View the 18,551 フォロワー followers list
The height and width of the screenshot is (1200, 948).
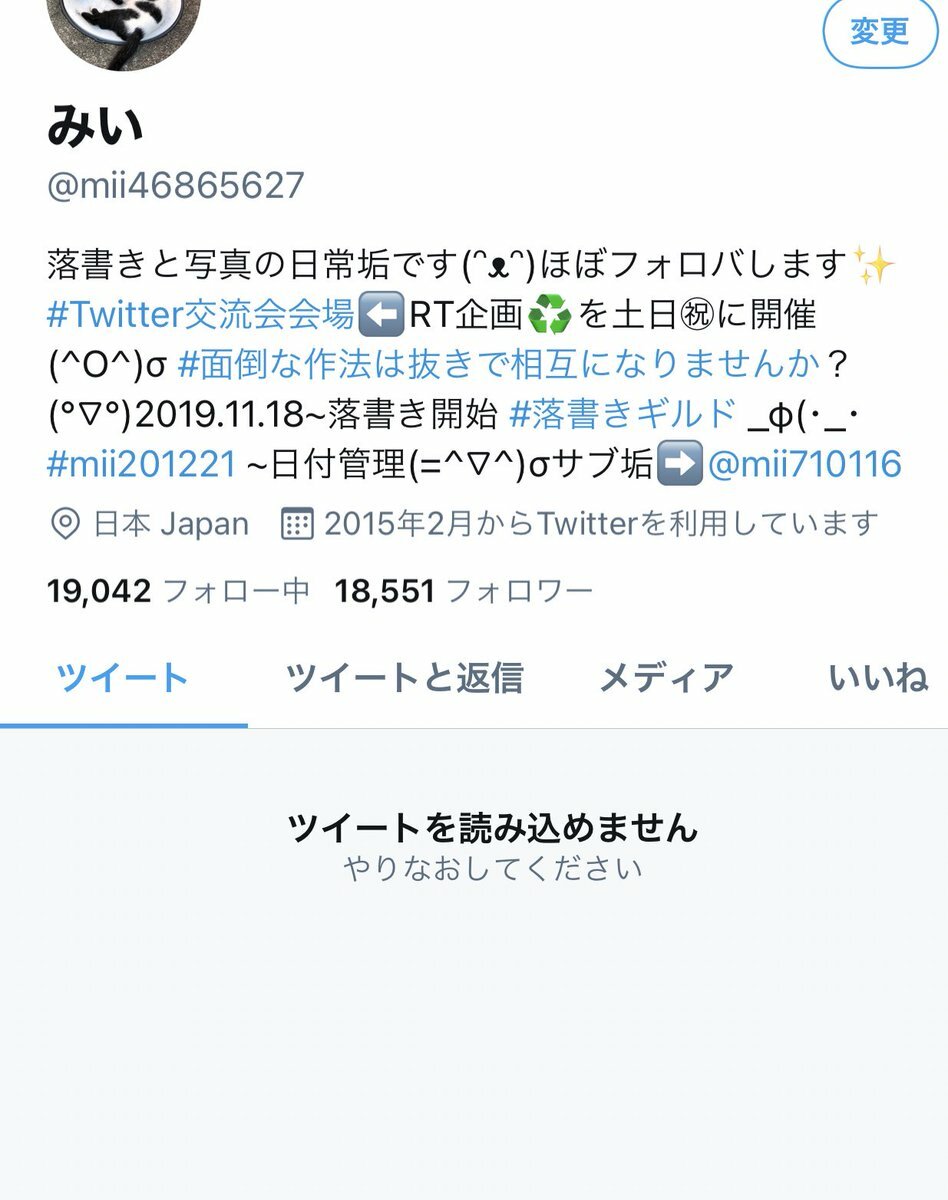pyautogui.click(x=464, y=592)
